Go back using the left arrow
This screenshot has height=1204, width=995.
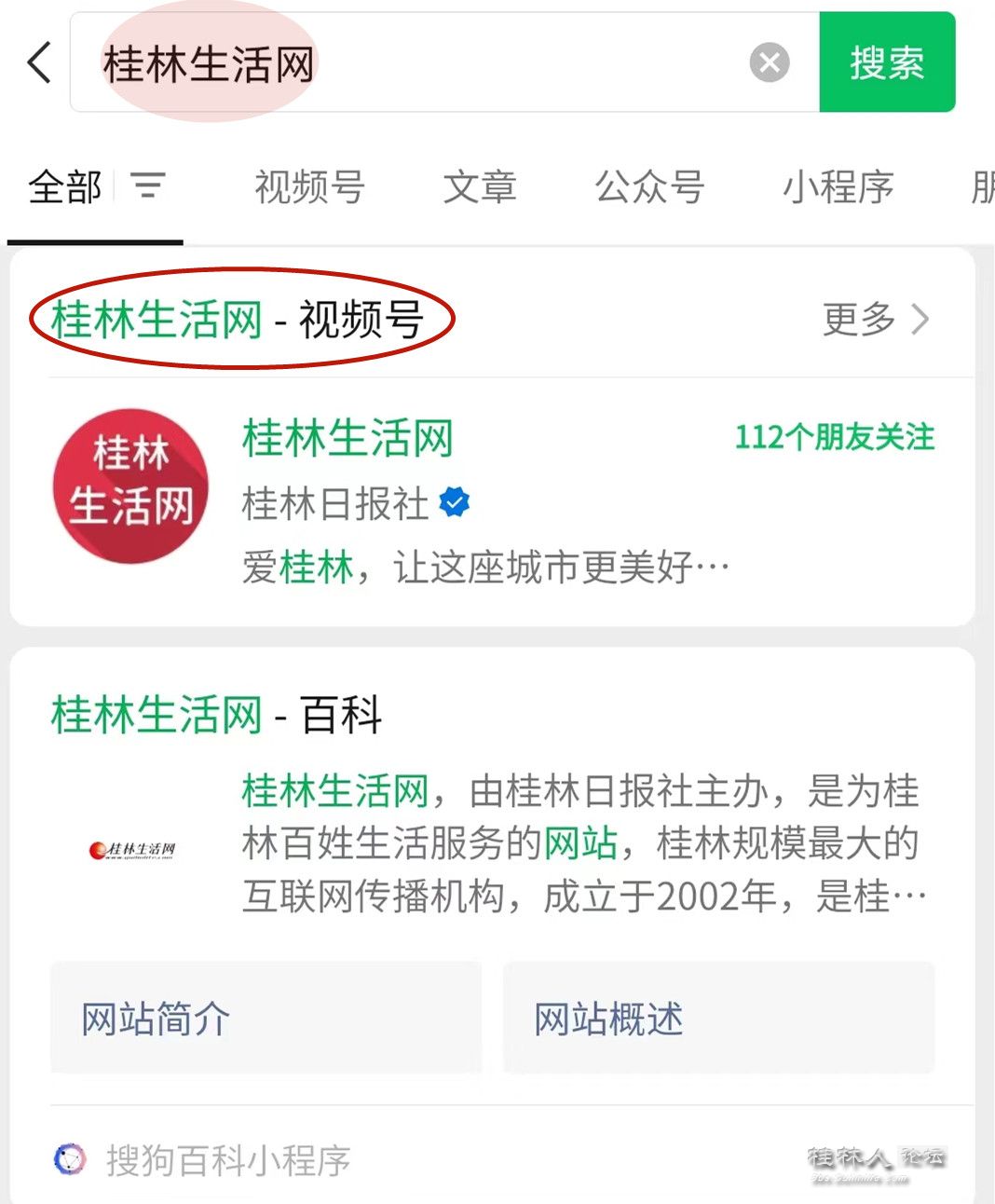click(40, 63)
